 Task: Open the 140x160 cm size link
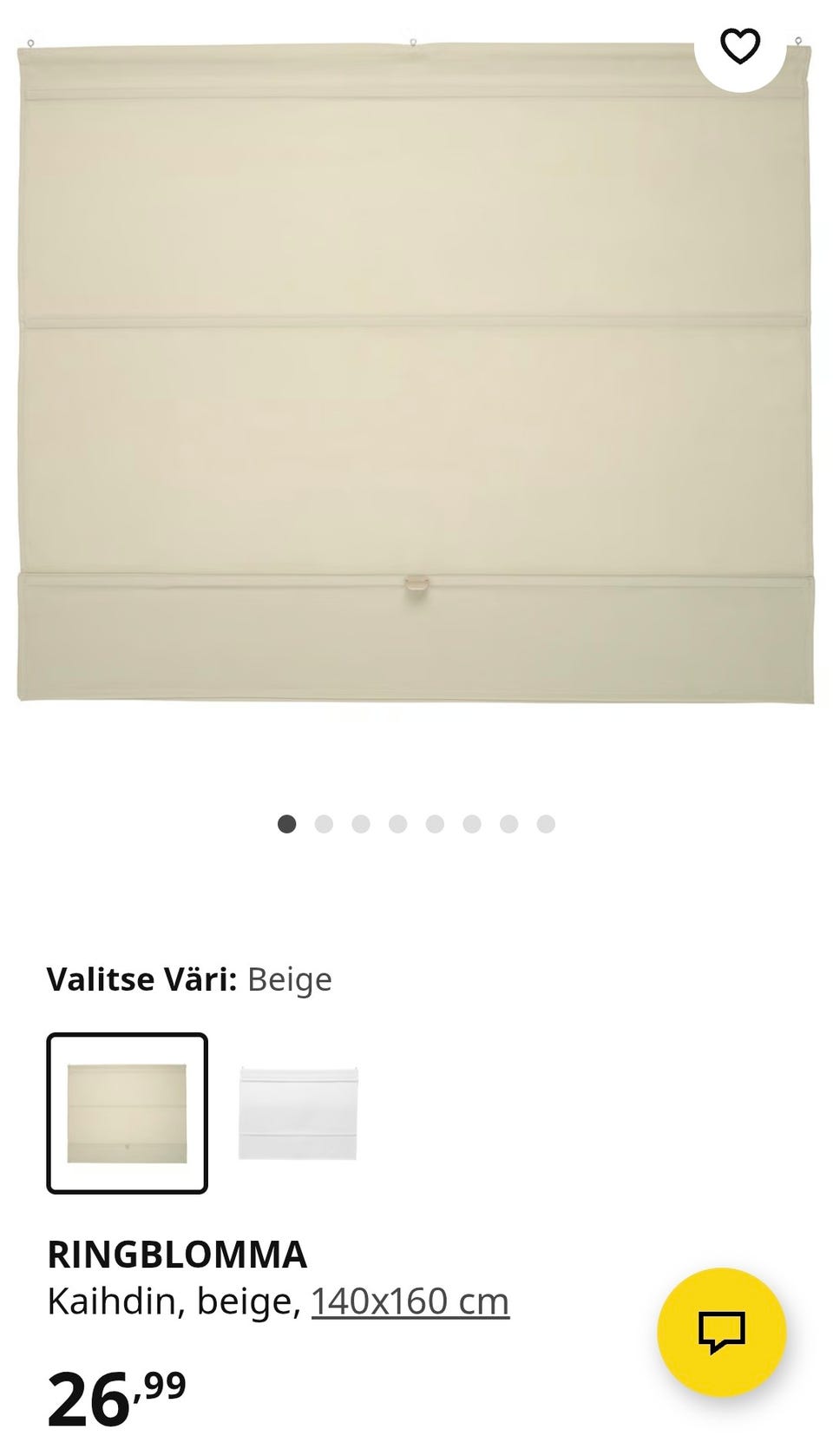[x=410, y=1301]
